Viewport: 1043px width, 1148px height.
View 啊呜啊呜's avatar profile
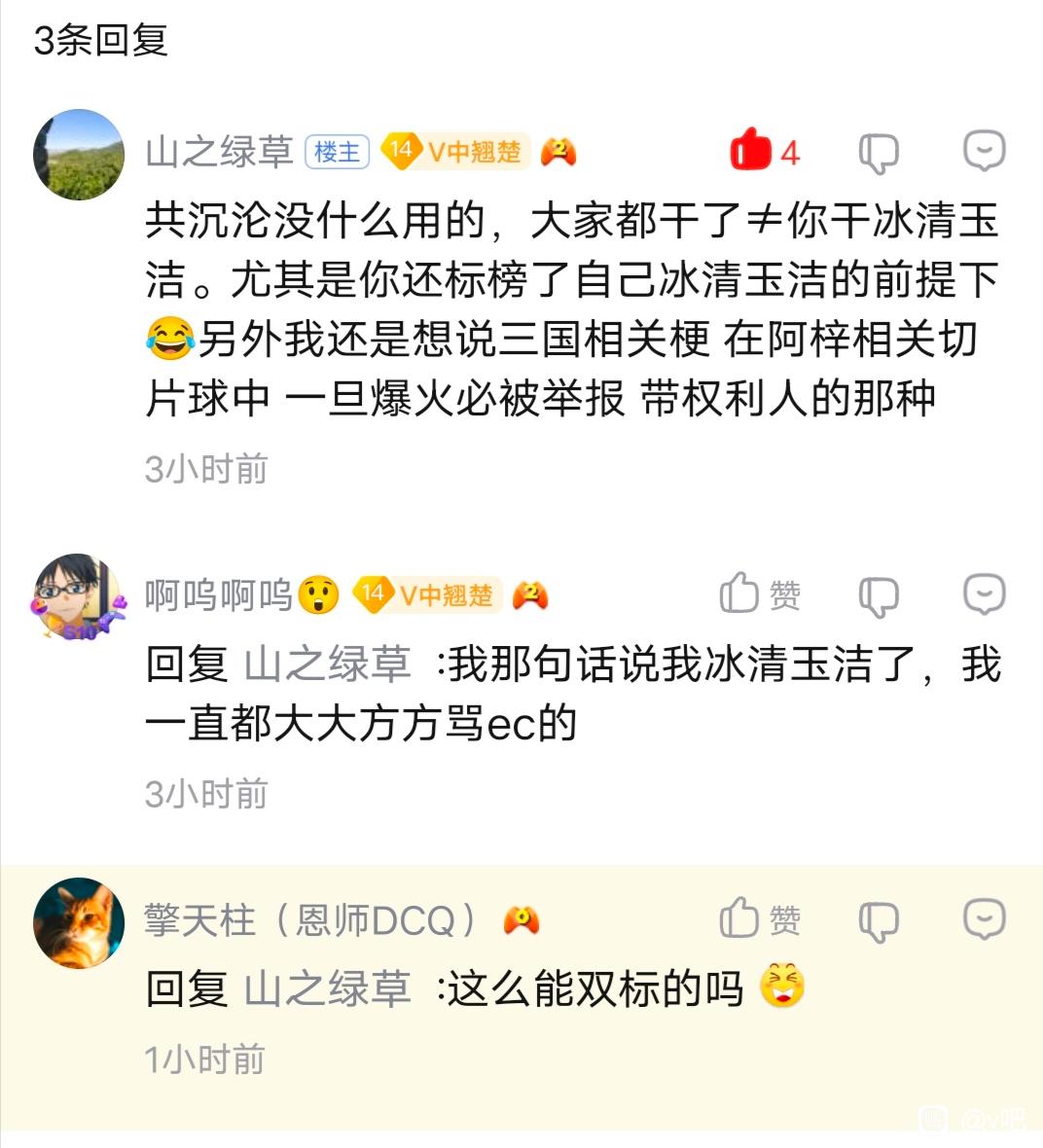(79, 596)
